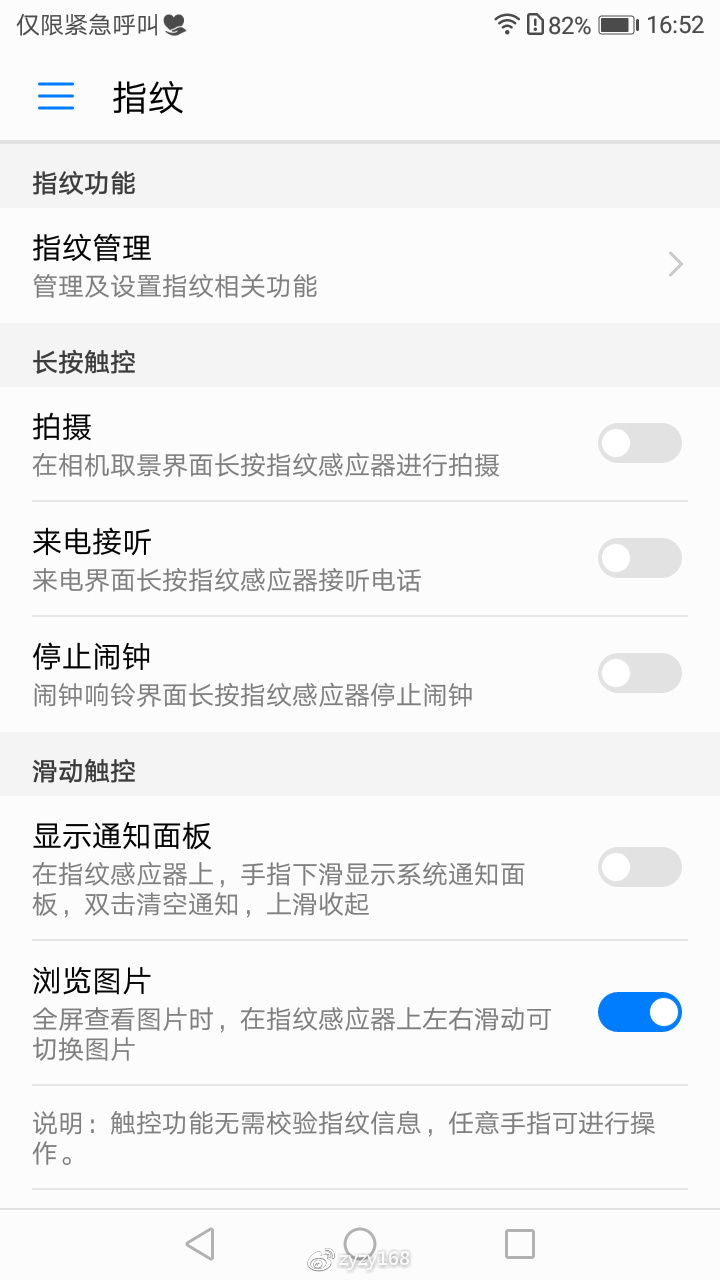Turn on the 来电接听 answer-call toggle
This screenshot has height=1280, width=720.
(x=640, y=558)
